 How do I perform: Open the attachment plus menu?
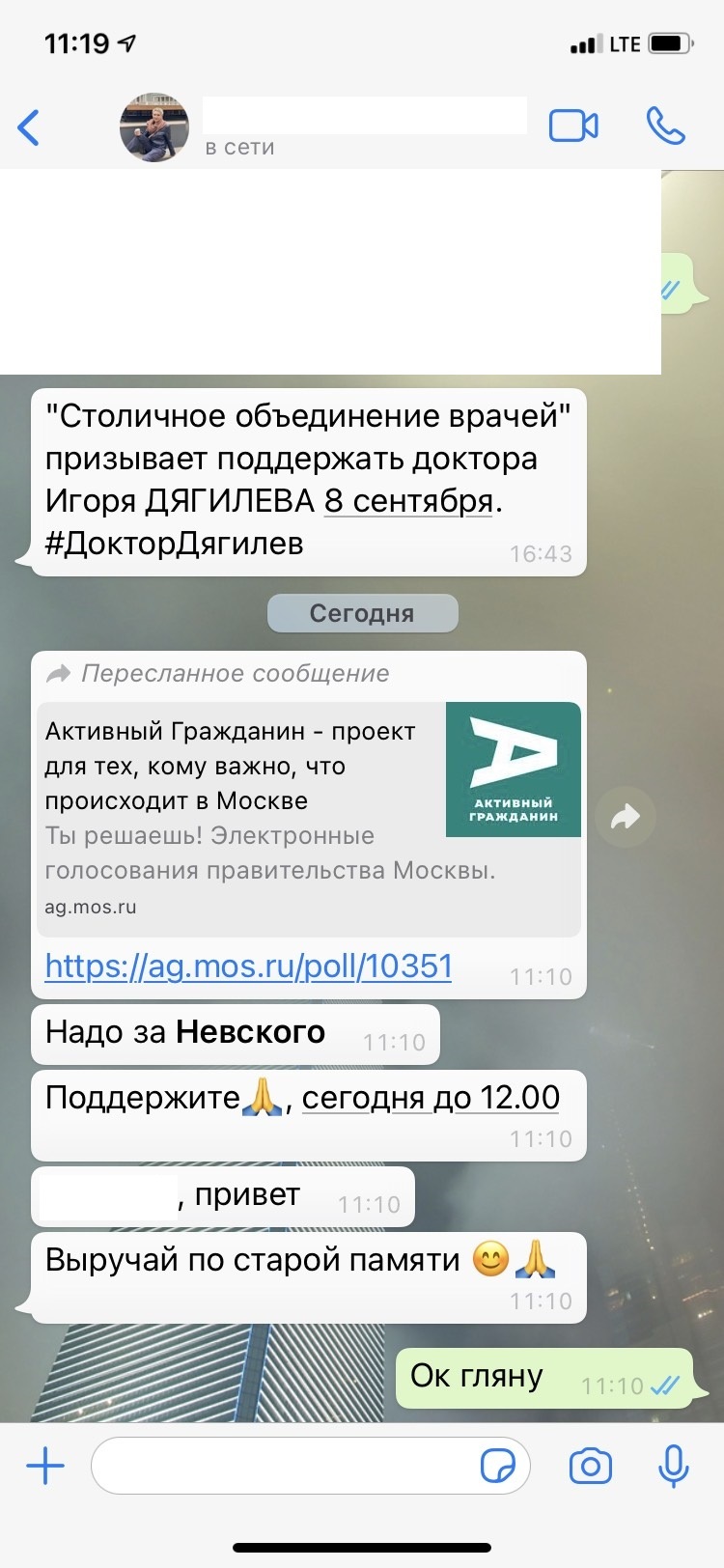[x=45, y=1467]
